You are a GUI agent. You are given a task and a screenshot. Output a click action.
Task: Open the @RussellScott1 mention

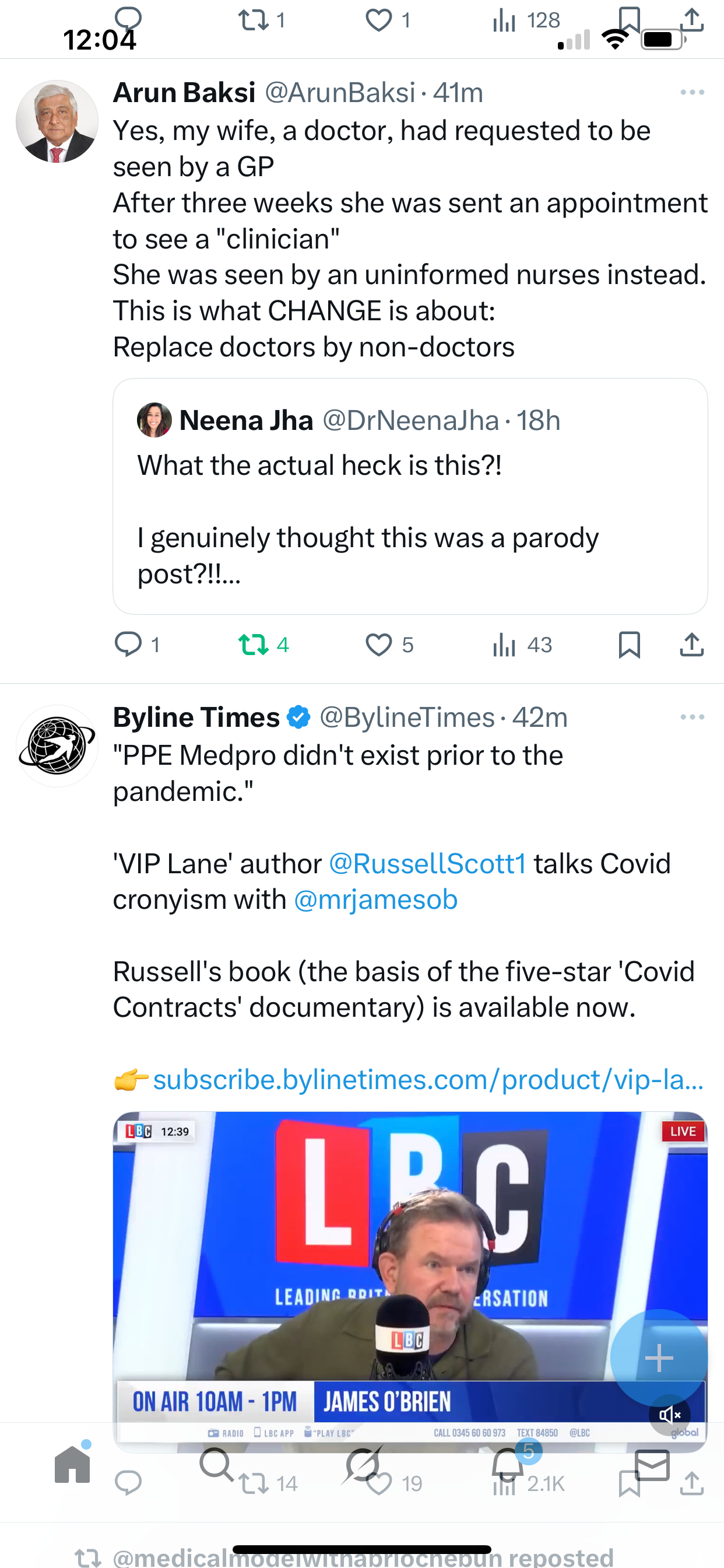[427, 864]
